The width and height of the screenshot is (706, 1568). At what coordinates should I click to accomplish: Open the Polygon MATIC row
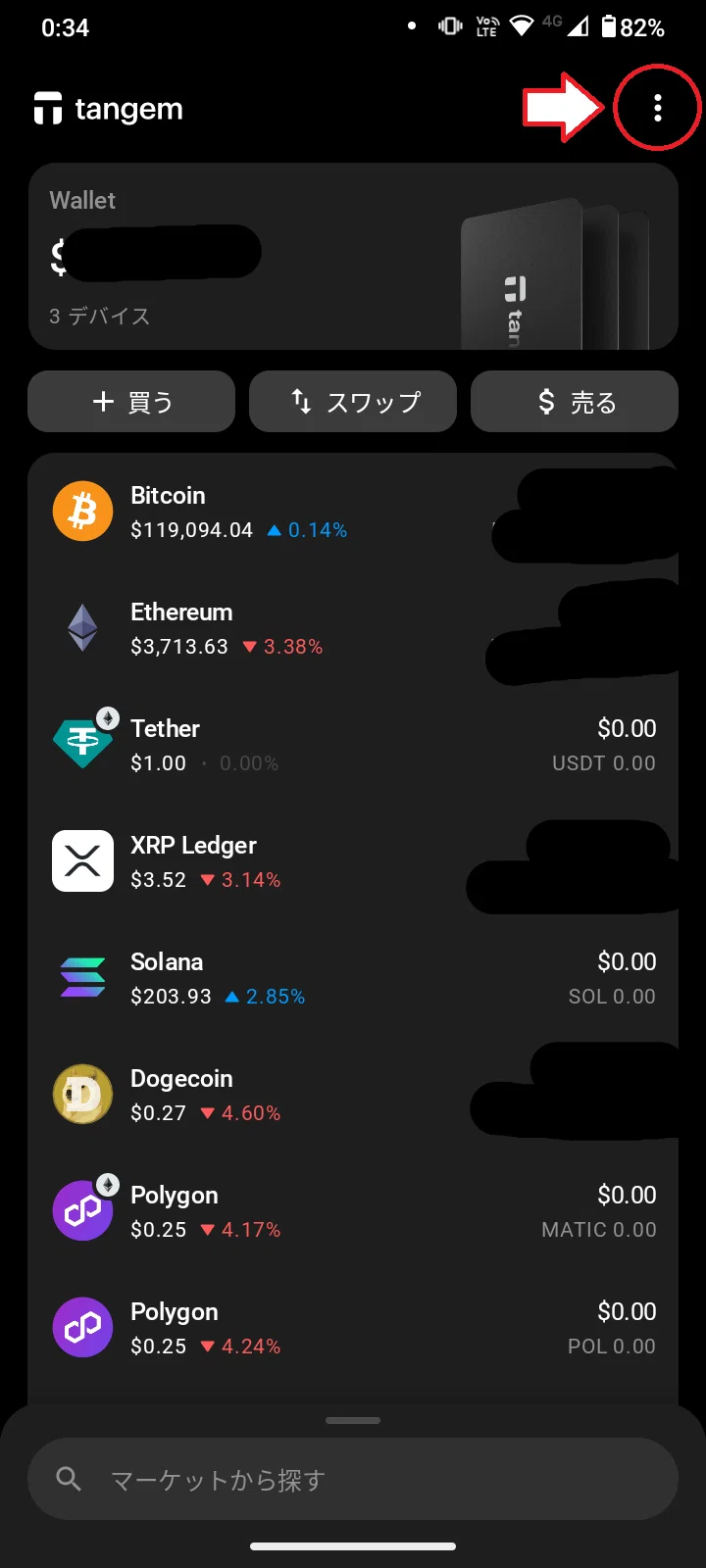(353, 1211)
